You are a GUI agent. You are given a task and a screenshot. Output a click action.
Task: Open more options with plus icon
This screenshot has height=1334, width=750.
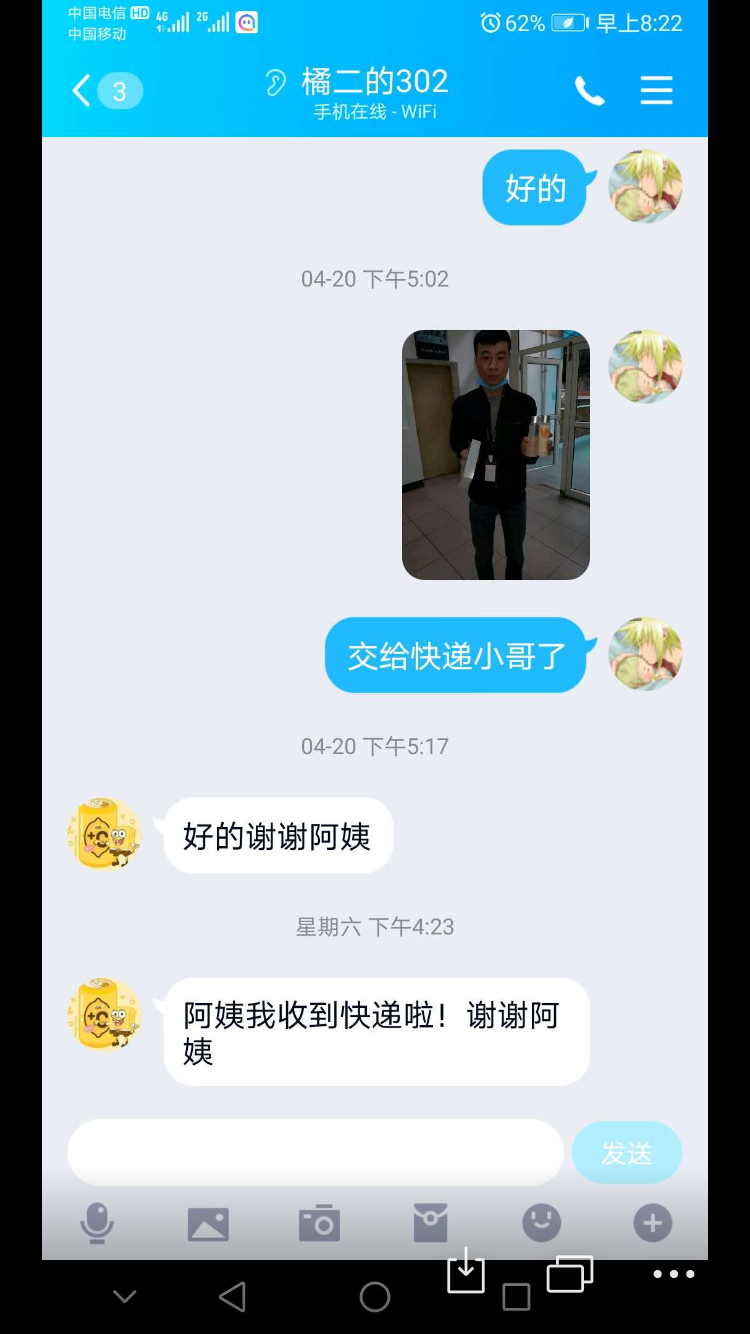(x=652, y=1223)
